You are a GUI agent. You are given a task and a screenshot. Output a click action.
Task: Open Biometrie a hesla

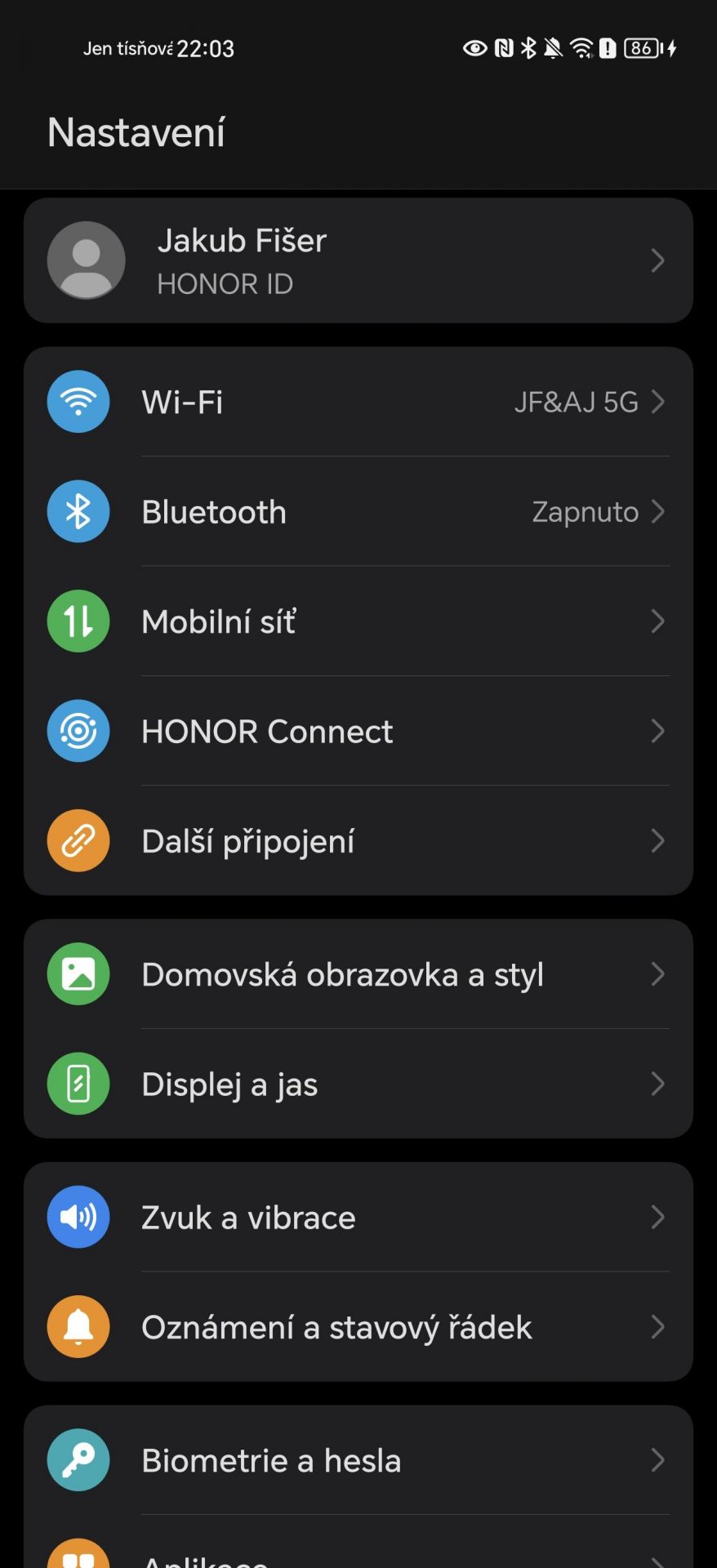[x=358, y=1460]
